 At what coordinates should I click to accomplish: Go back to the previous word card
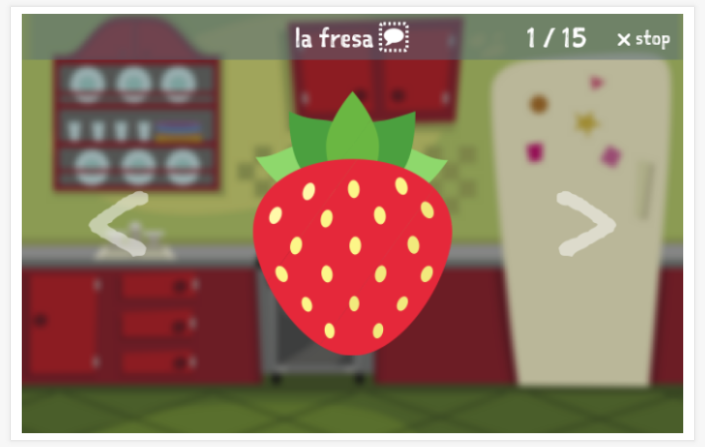(119, 224)
